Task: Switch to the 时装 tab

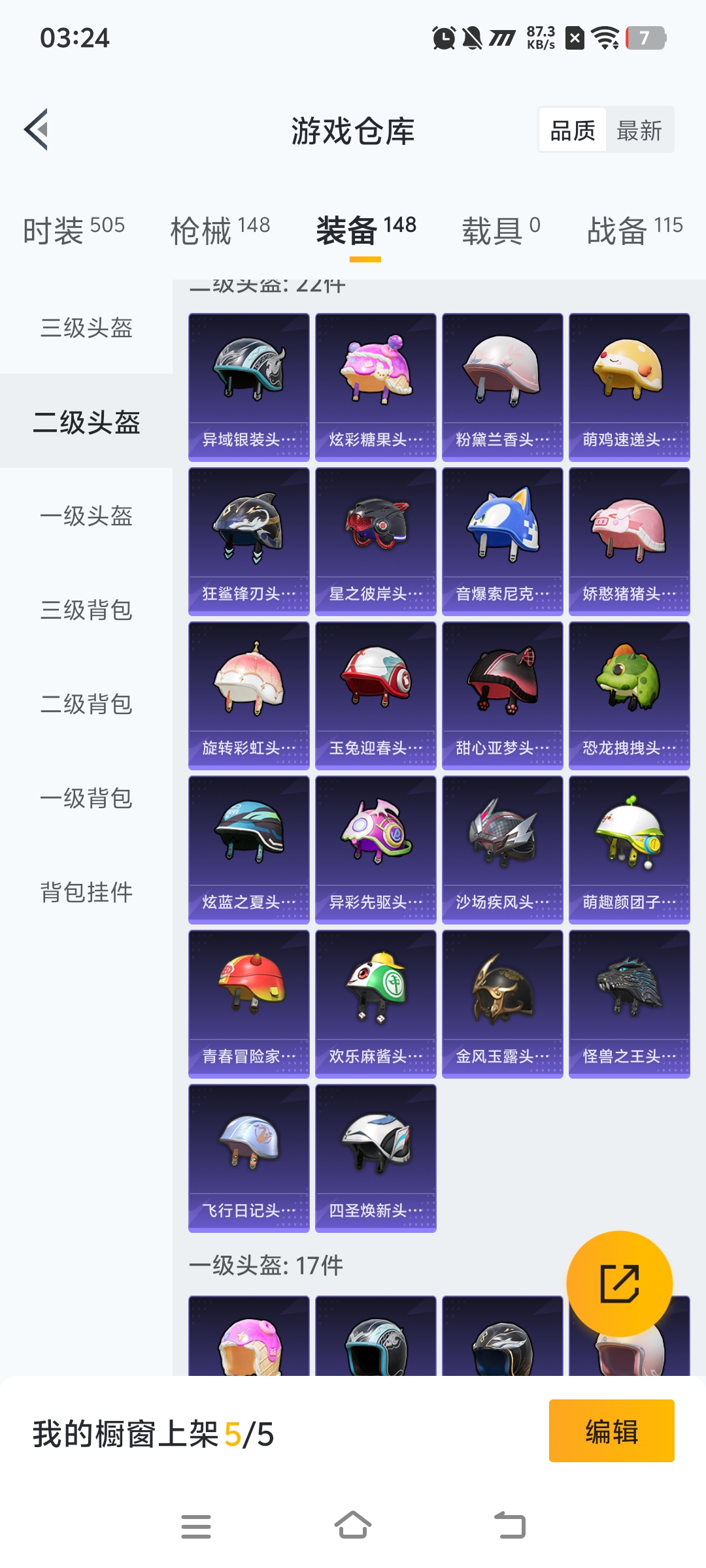Action: [x=73, y=230]
